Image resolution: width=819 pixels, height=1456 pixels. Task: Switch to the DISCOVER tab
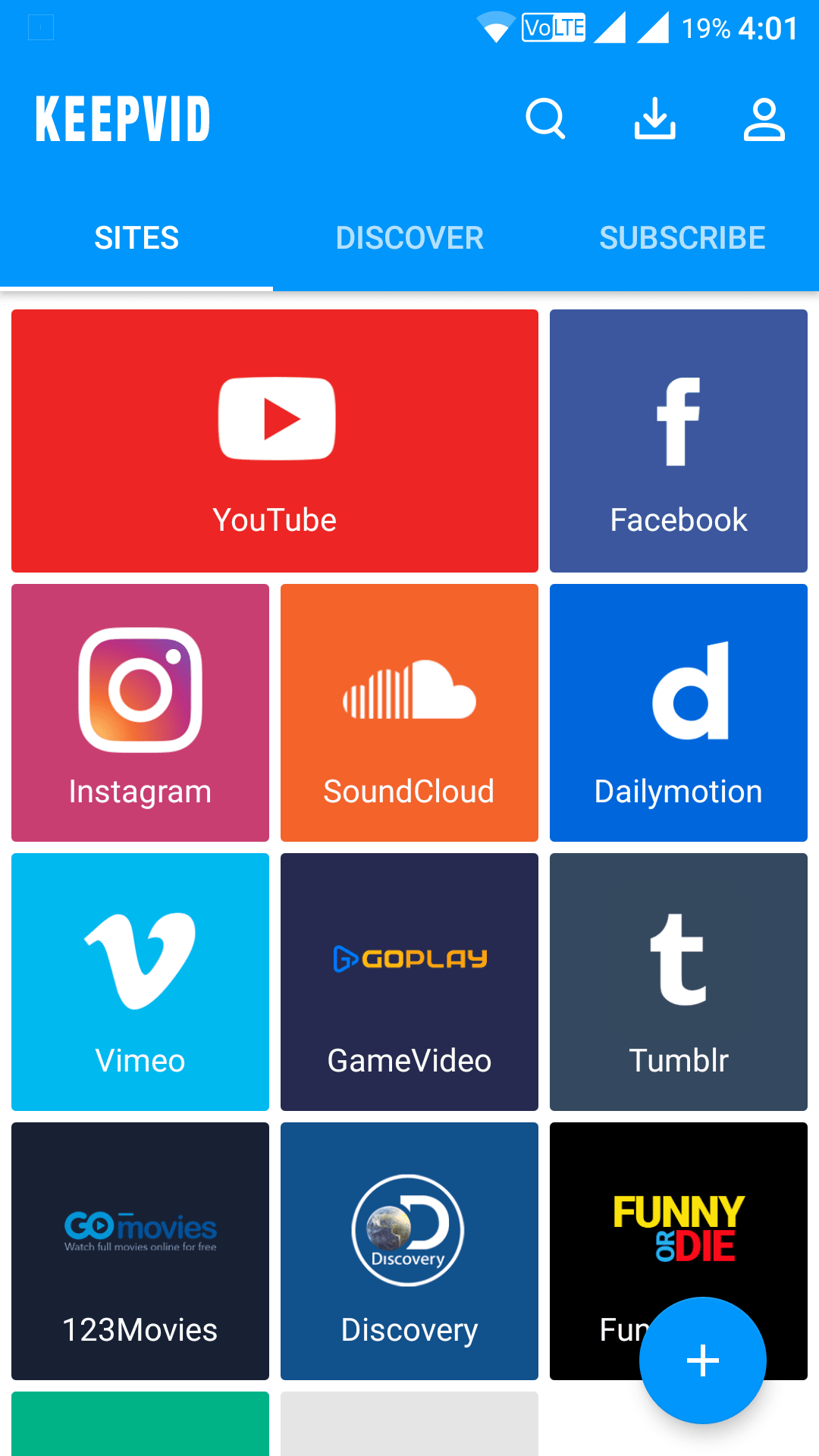409,238
